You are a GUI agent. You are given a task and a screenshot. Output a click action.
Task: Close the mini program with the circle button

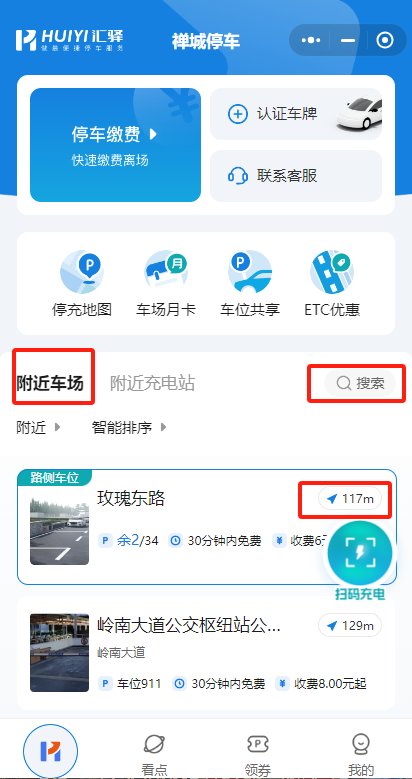coord(385,40)
